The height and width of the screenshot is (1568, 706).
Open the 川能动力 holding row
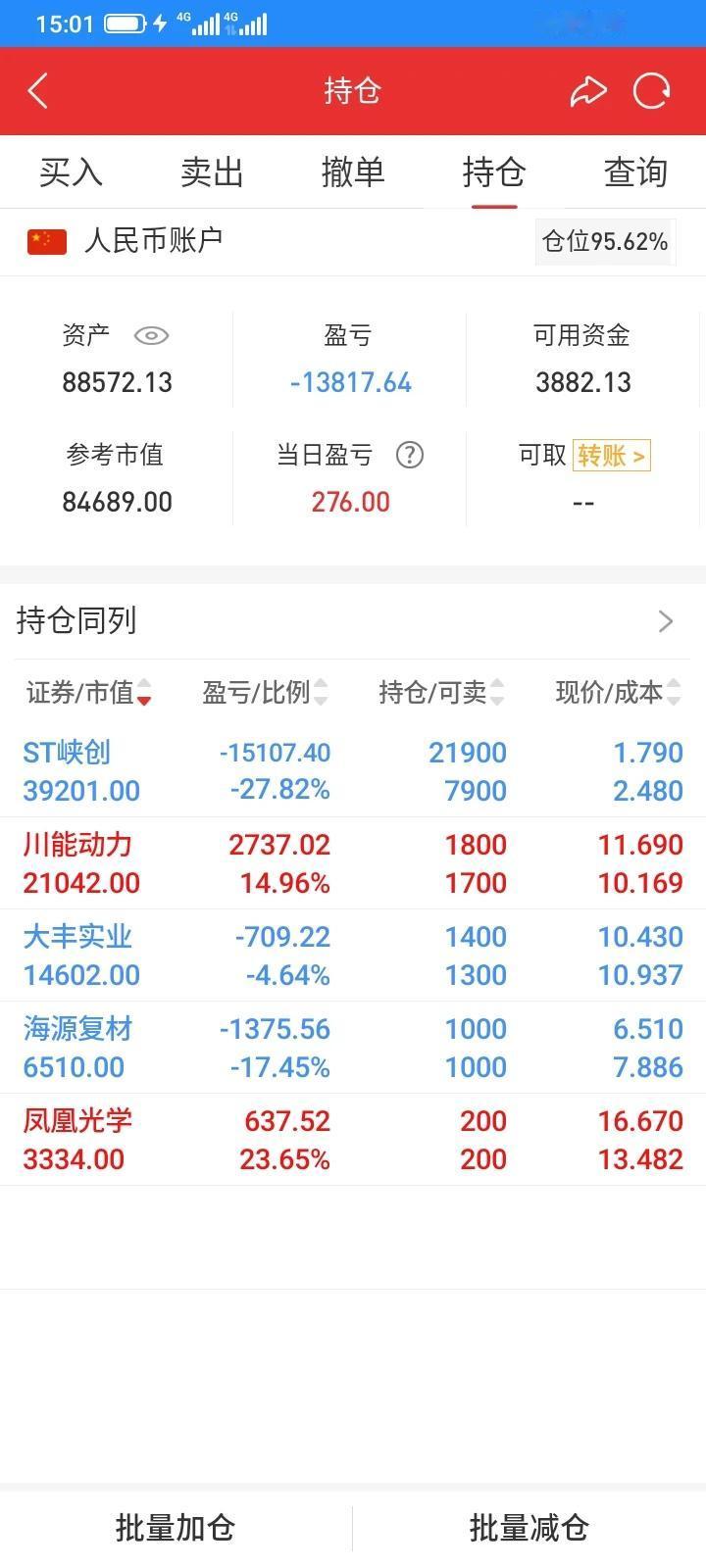[x=353, y=863]
